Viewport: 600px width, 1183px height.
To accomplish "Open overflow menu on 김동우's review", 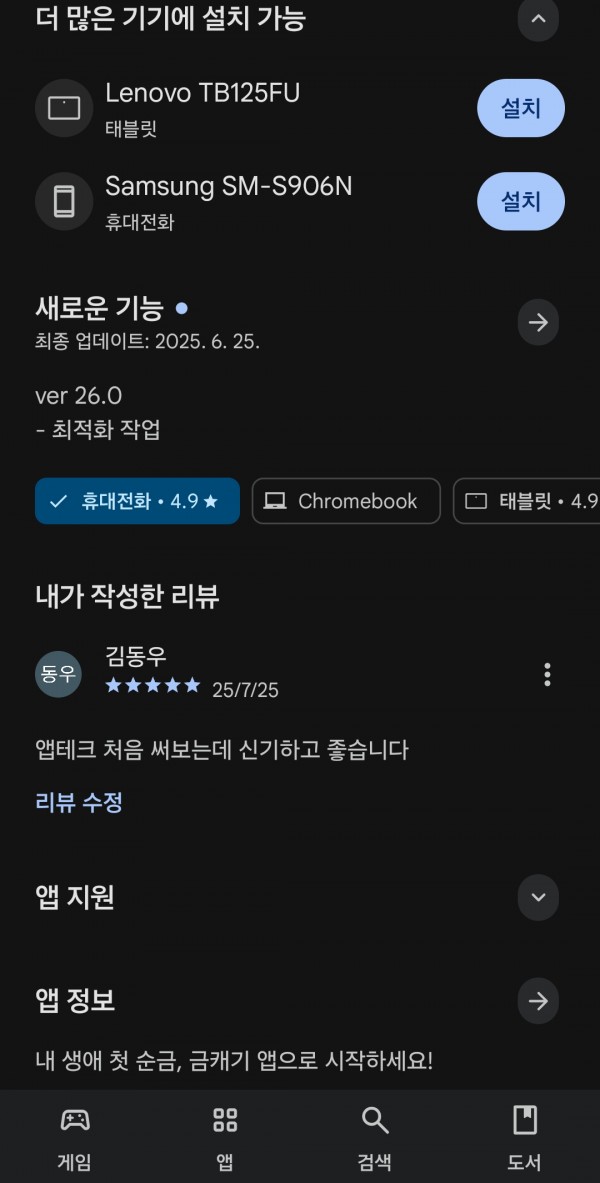I will [547, 674].
